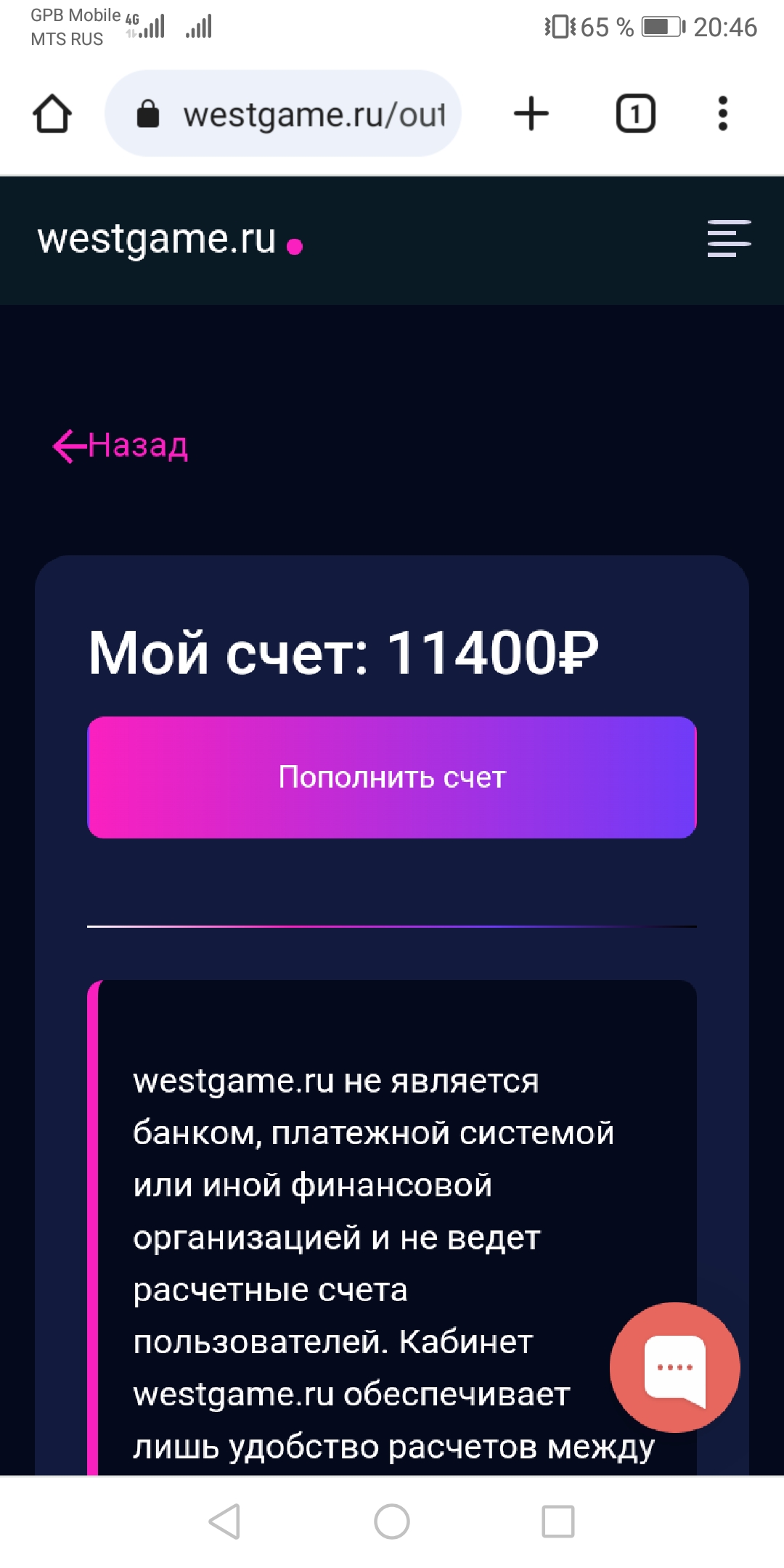The width and height of the screenshot is (784, 1568).
Task: Tap Пополнить счет button
Action: point(392,777)
